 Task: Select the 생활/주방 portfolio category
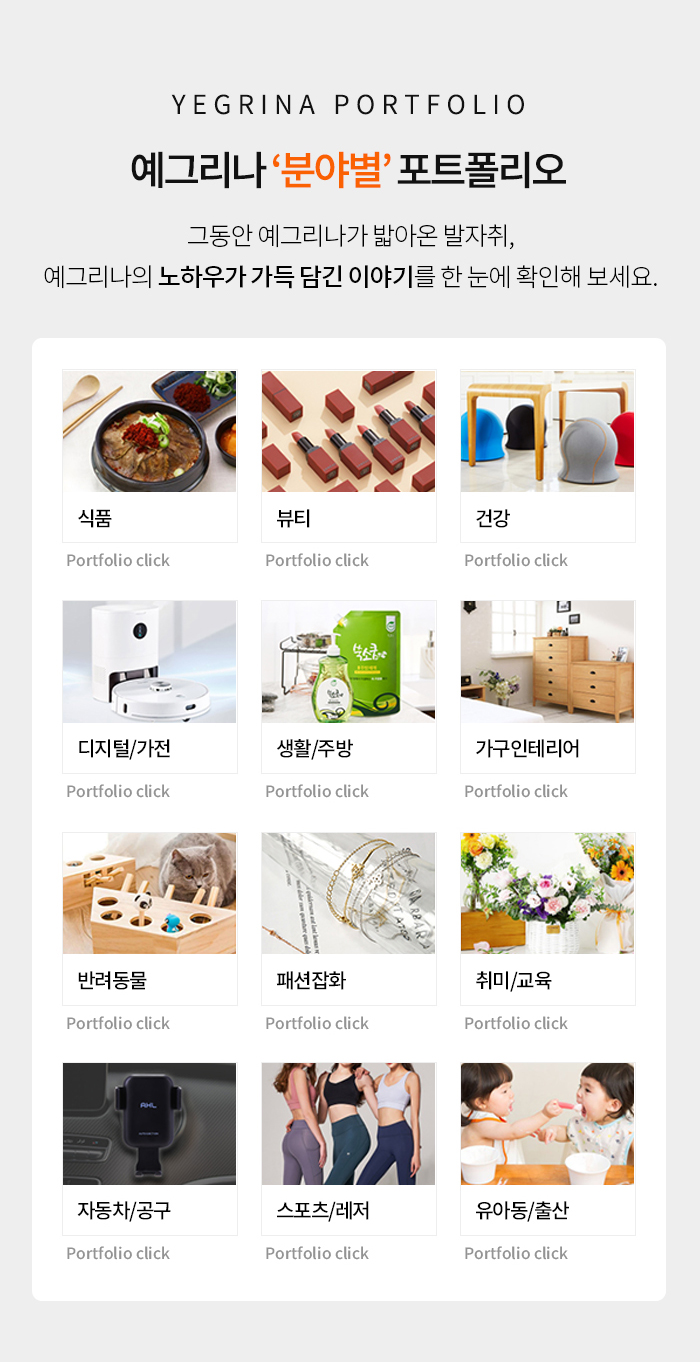[x=349, y=687]
